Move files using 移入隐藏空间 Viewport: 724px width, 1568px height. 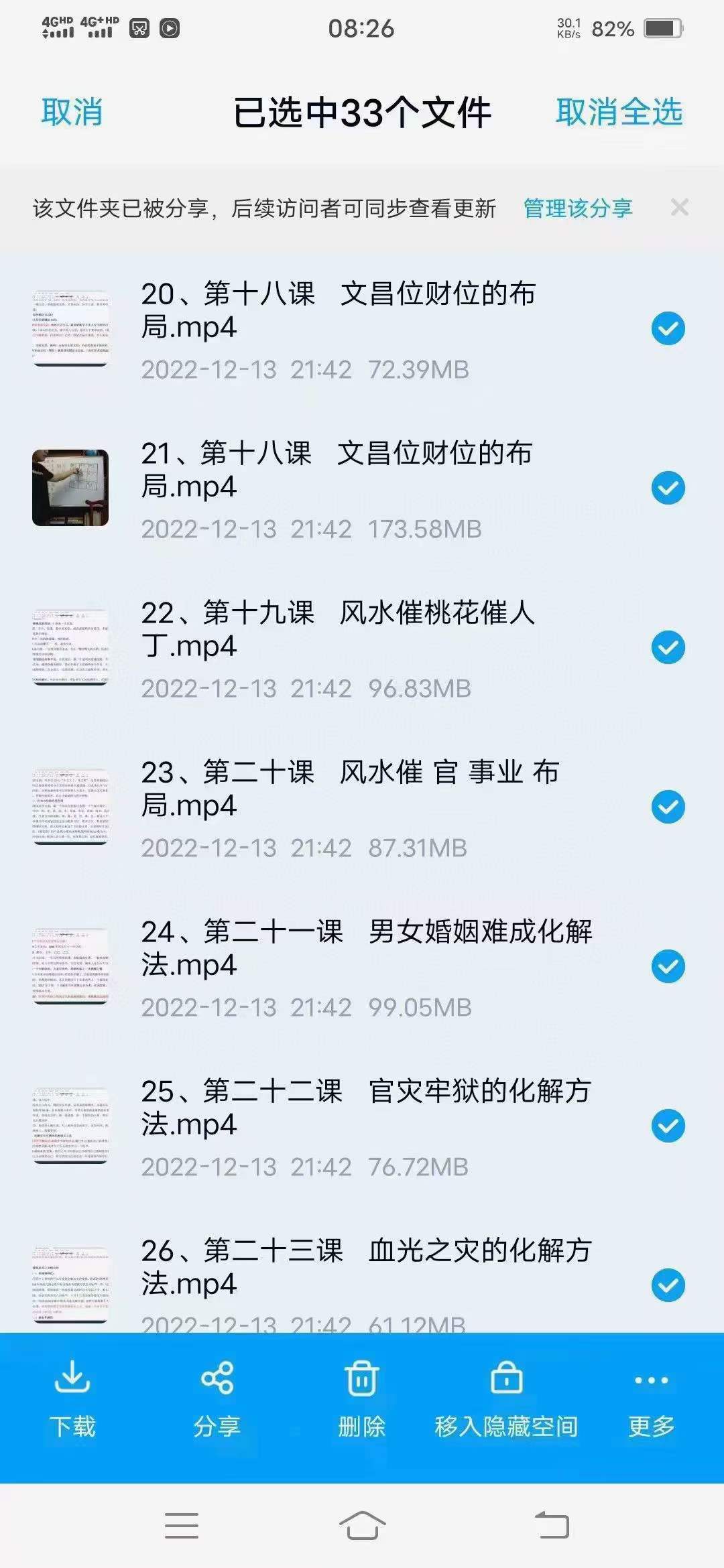[506, 1400]
